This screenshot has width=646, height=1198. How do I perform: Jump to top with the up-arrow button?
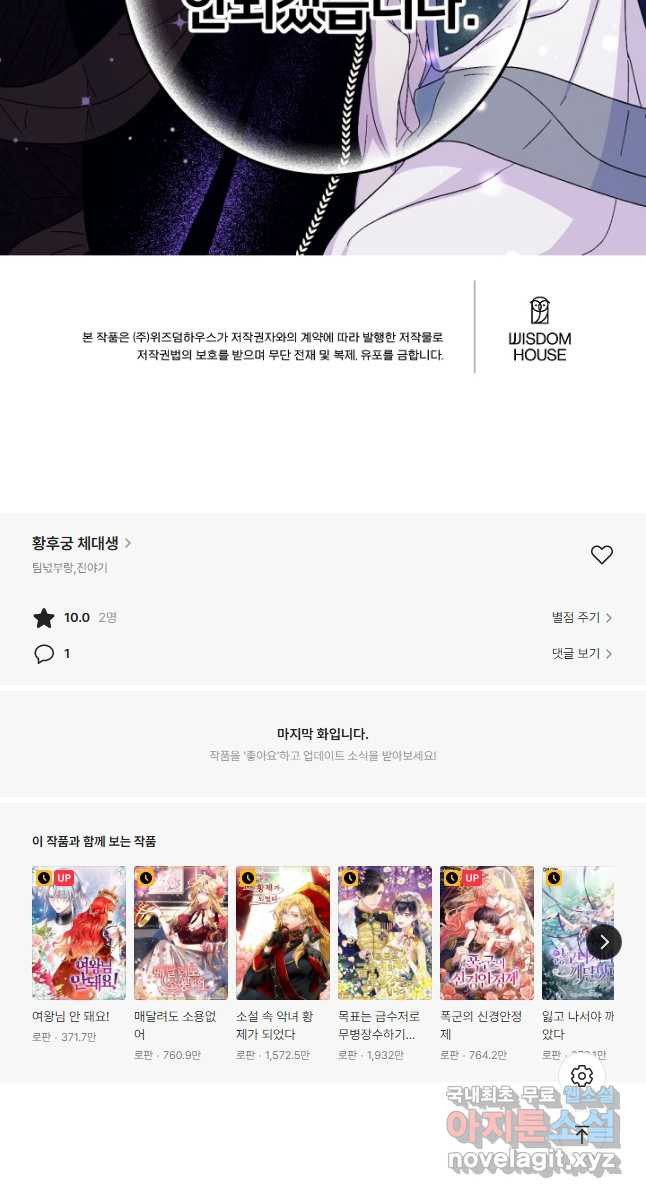pyautogui.click(x=582, y=1135)
